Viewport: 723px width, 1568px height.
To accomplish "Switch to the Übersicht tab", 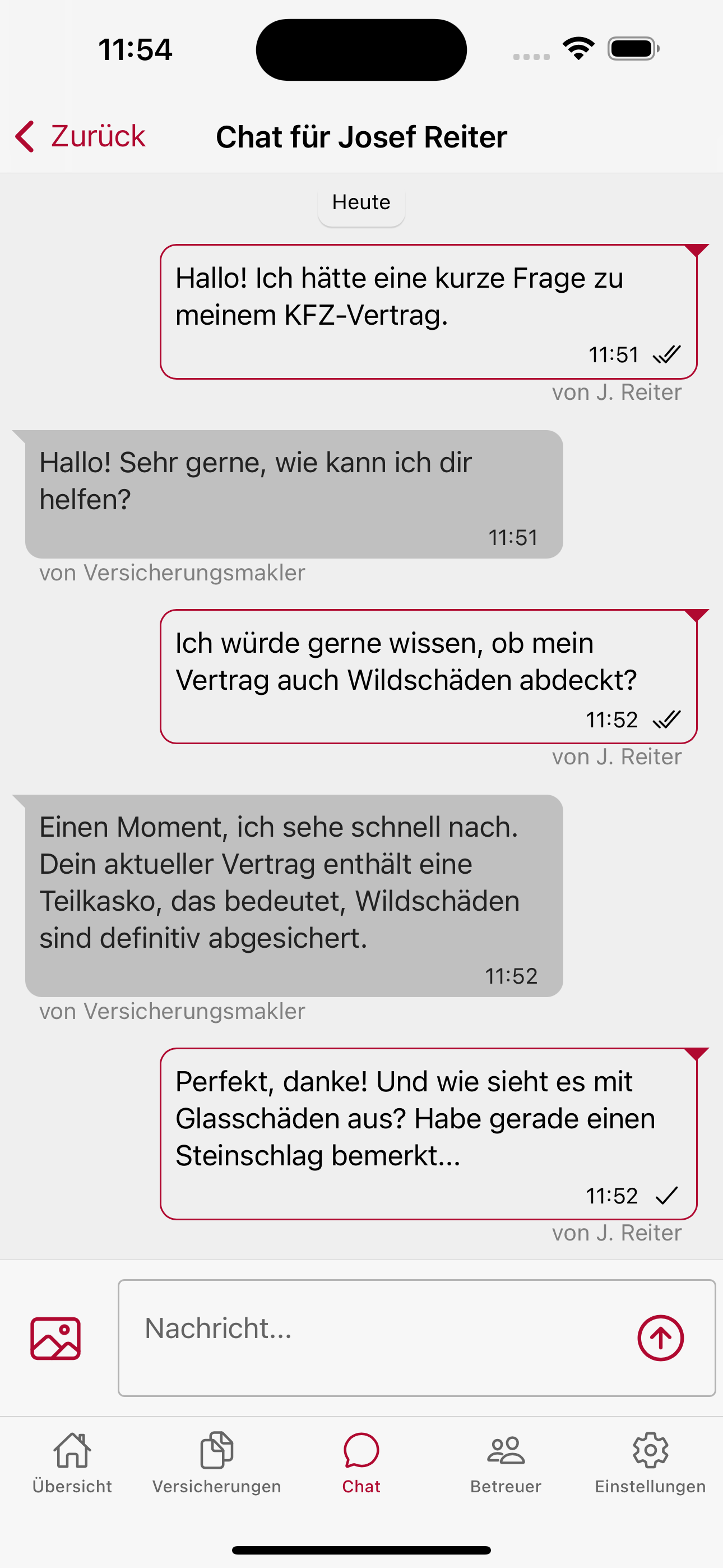I will (72, 1463).
